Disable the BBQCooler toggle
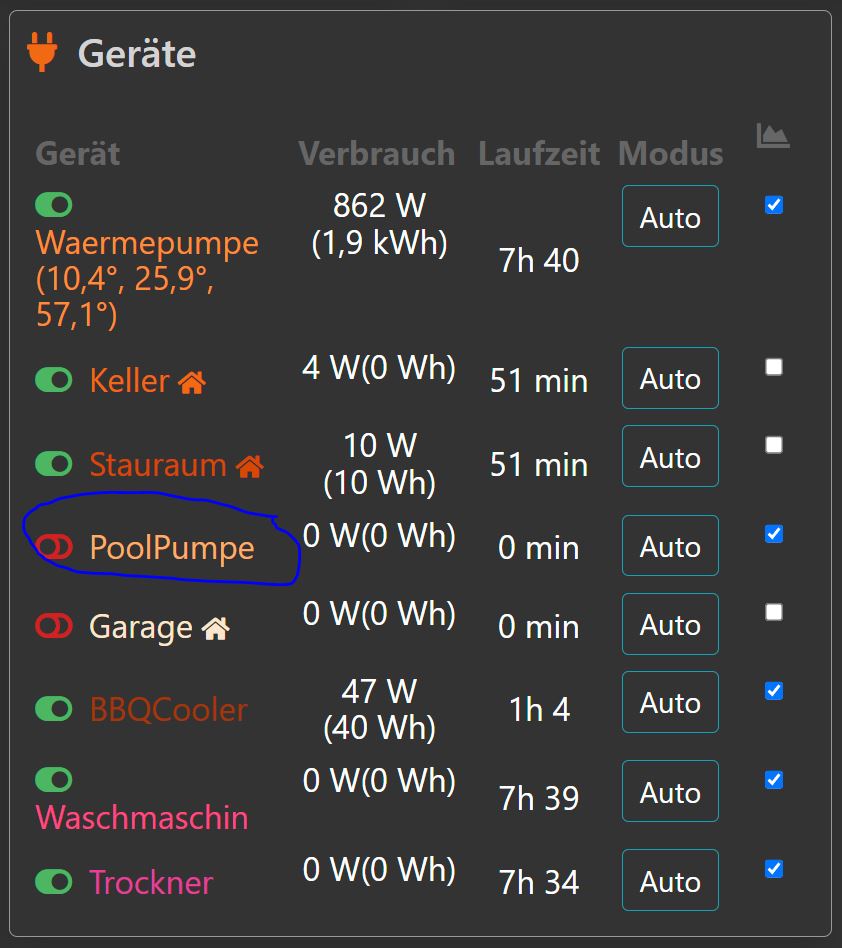 (54, 709)
